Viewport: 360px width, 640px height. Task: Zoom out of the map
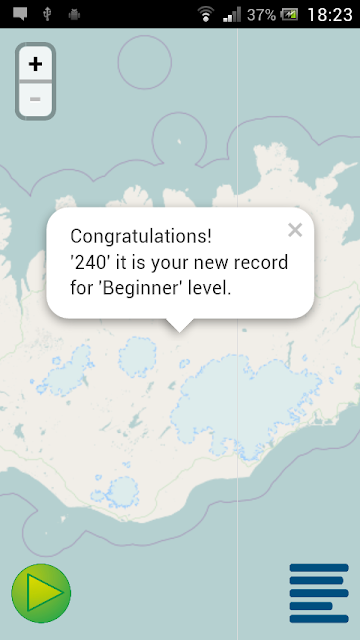pyautogui.click(x=36, y=99)
